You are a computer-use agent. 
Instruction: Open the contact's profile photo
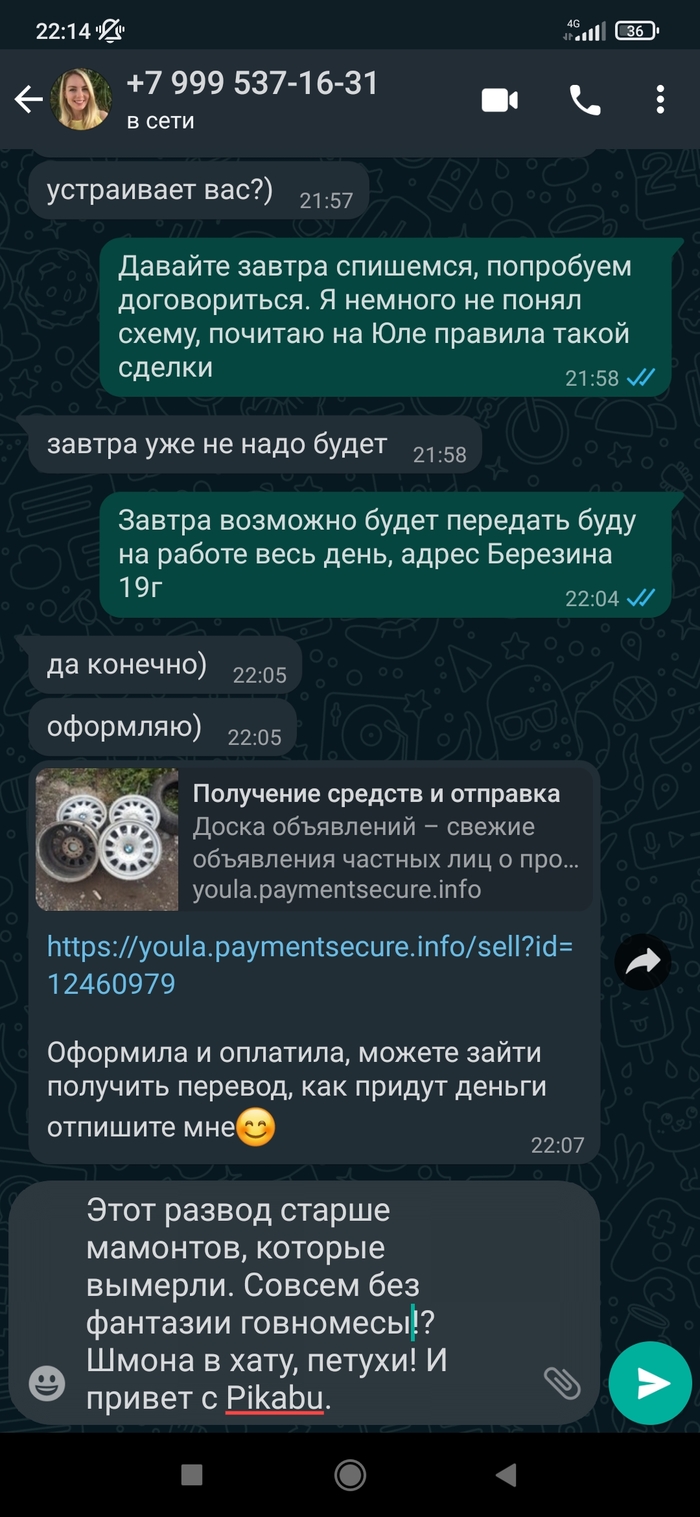click(81, 99)
